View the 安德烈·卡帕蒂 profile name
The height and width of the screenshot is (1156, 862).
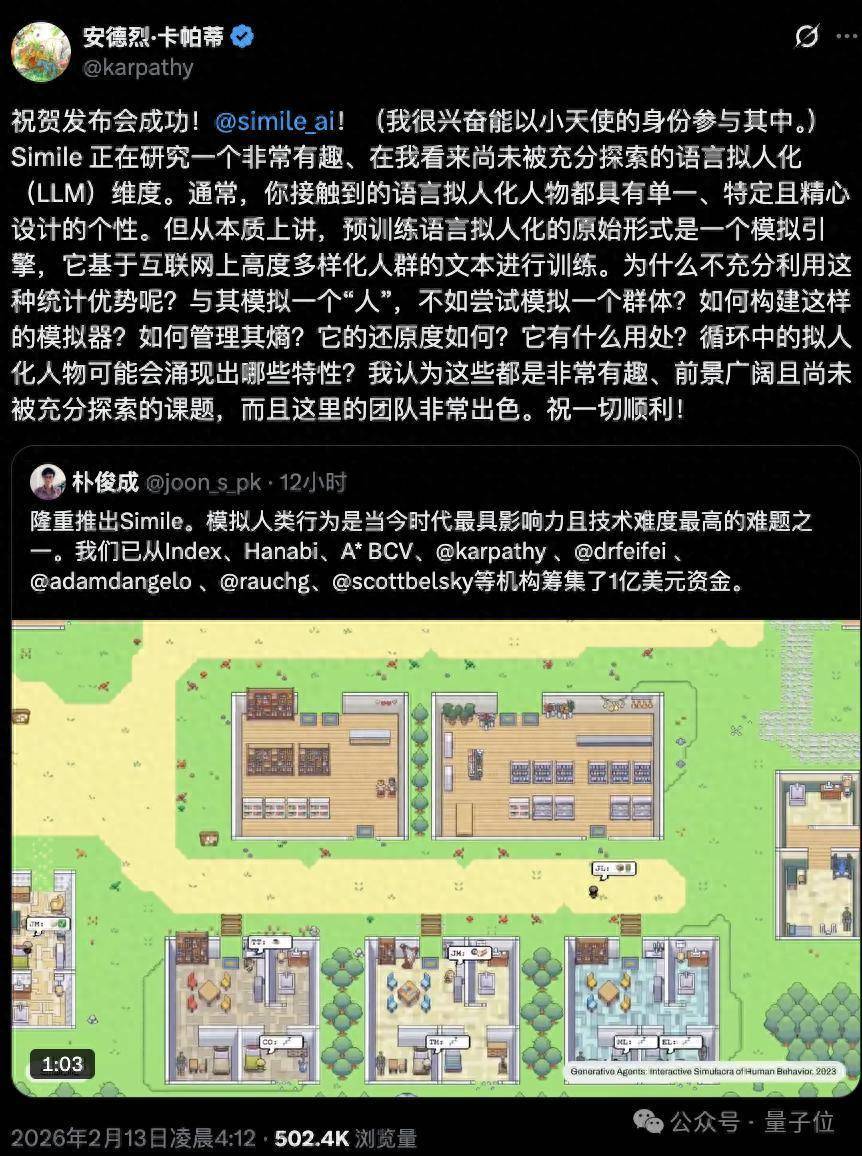tap(154, 37)
